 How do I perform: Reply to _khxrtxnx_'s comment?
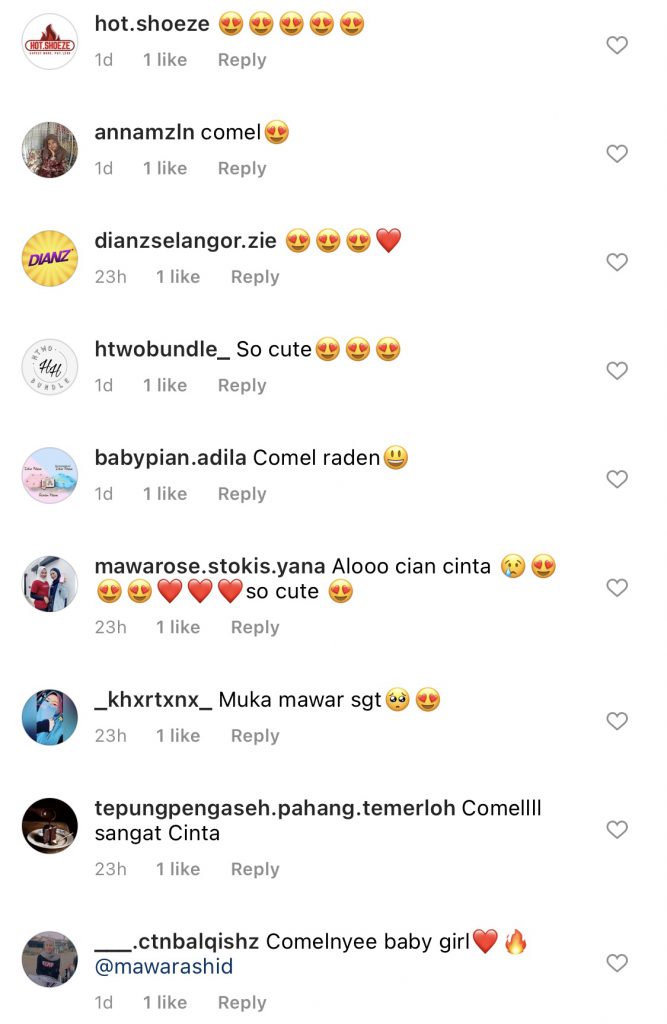point(255,735)
